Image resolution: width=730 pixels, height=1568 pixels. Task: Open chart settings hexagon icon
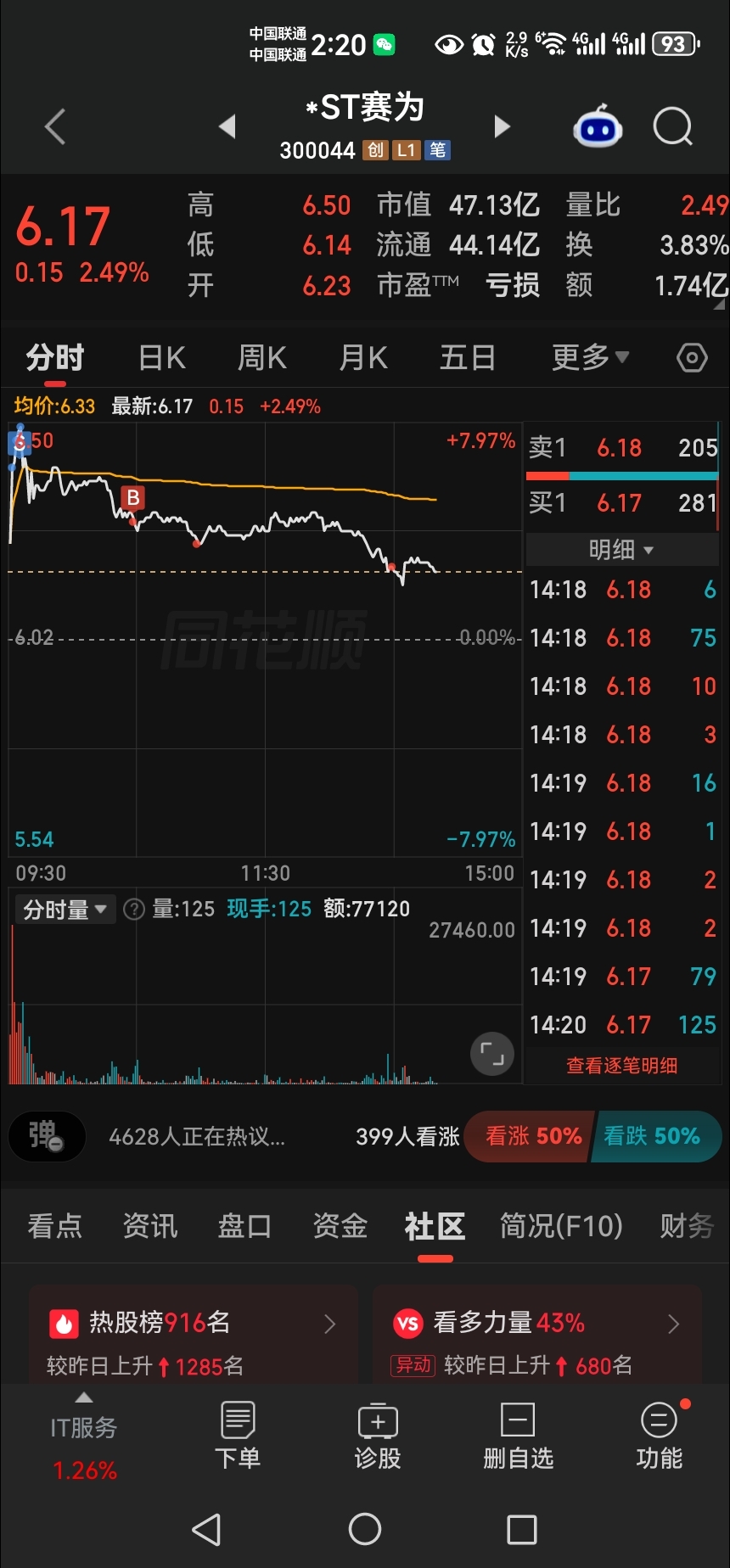(692, 358)
